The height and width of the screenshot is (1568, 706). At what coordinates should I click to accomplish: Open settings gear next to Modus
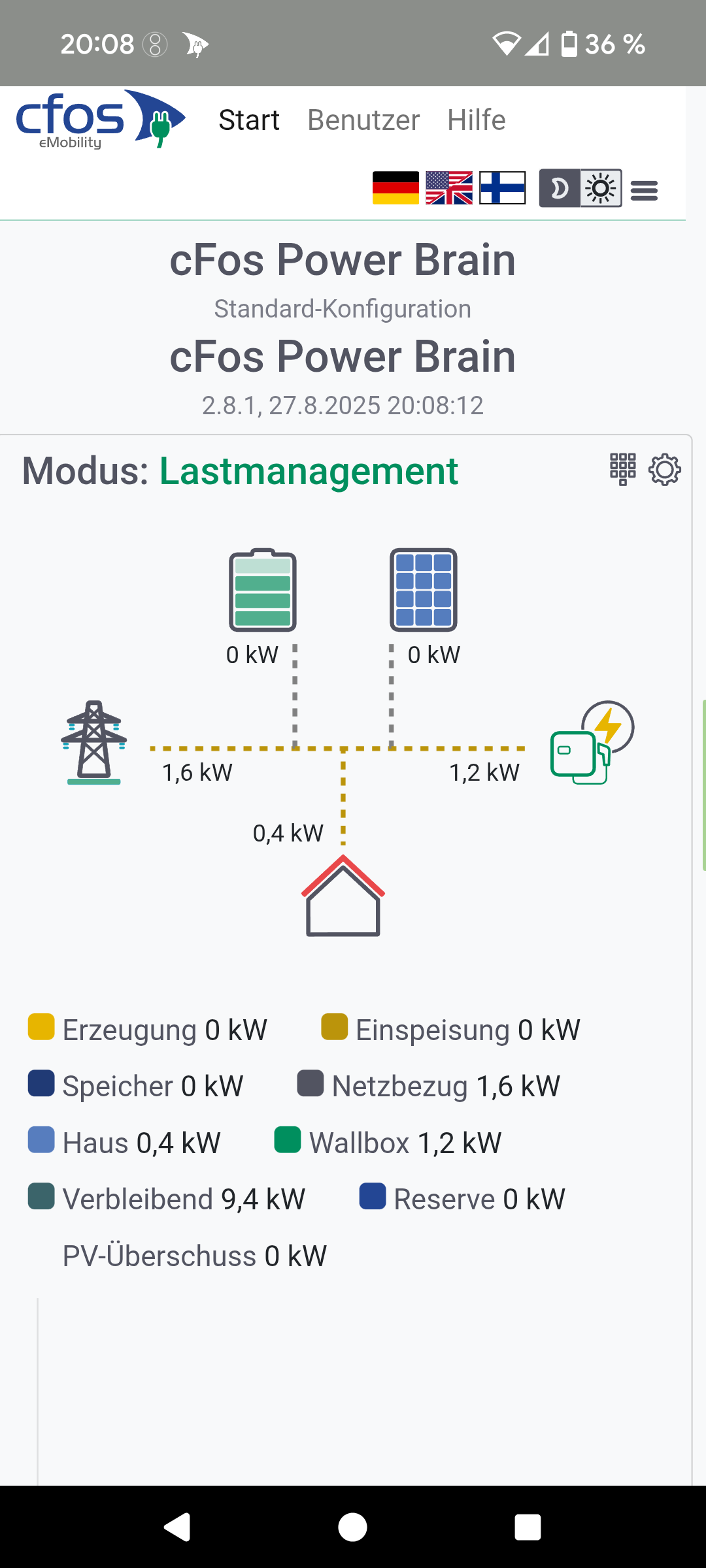click(664, 469)
